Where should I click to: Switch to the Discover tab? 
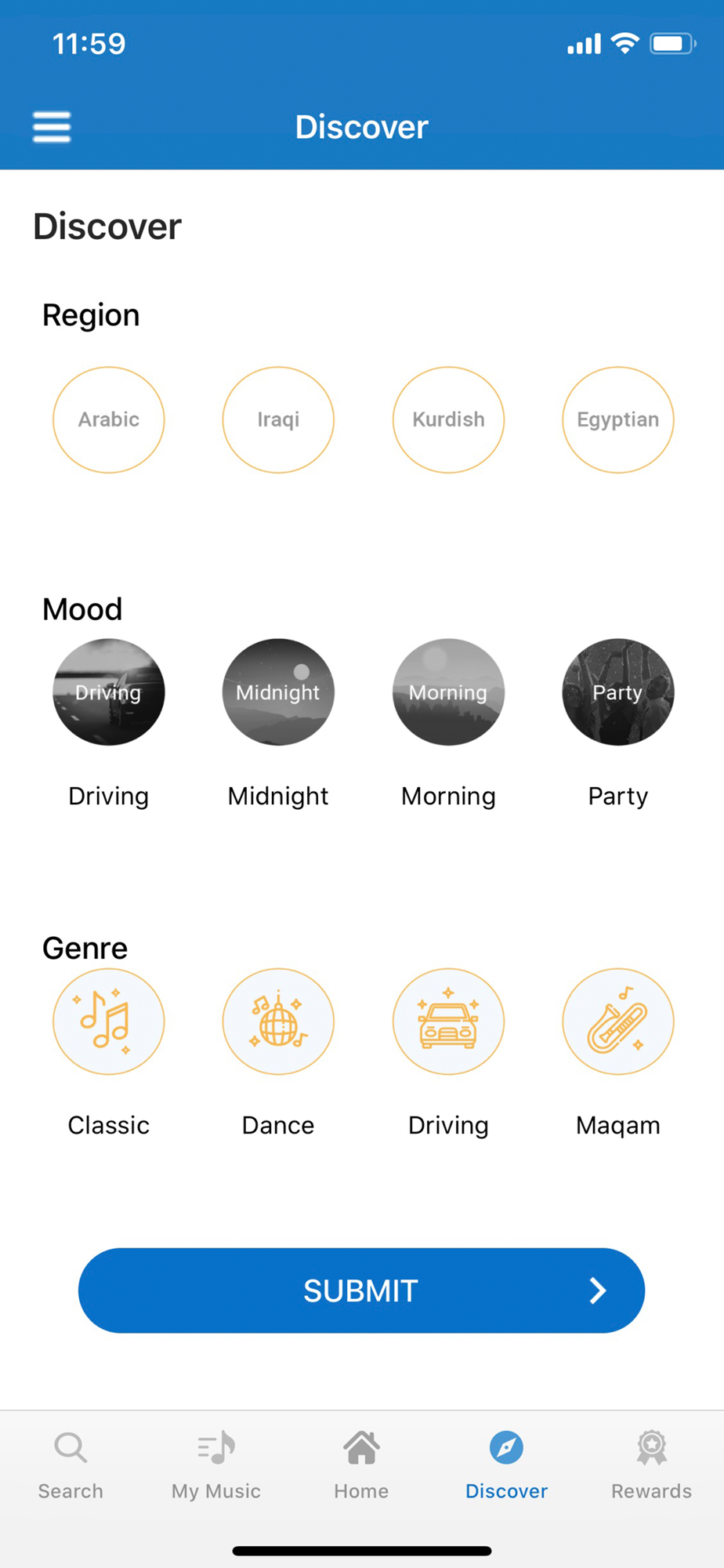coord(506,1465)
